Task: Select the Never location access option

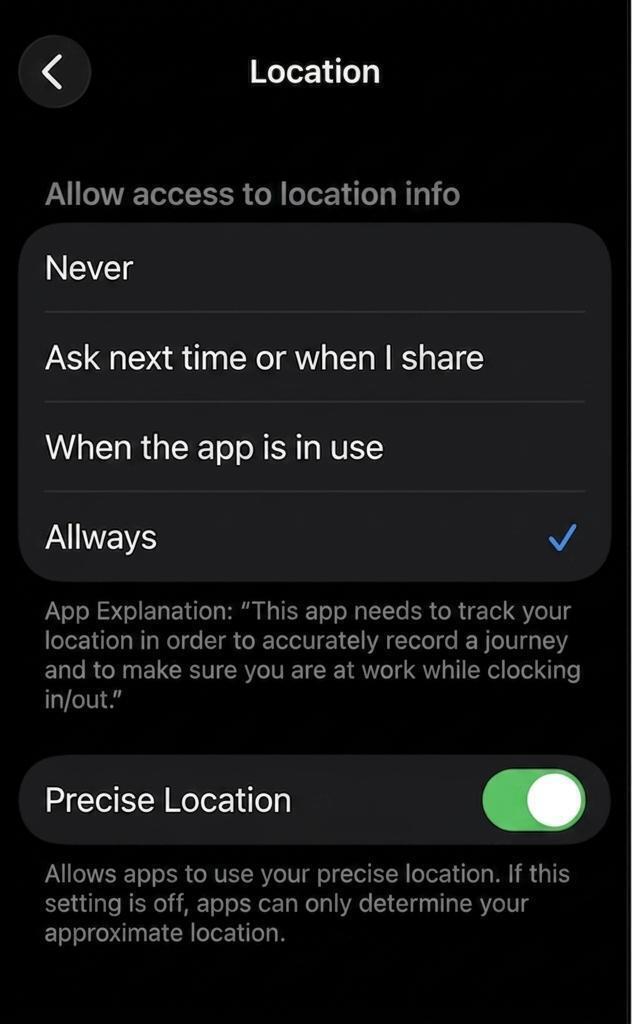Action: tap(315, 268)
